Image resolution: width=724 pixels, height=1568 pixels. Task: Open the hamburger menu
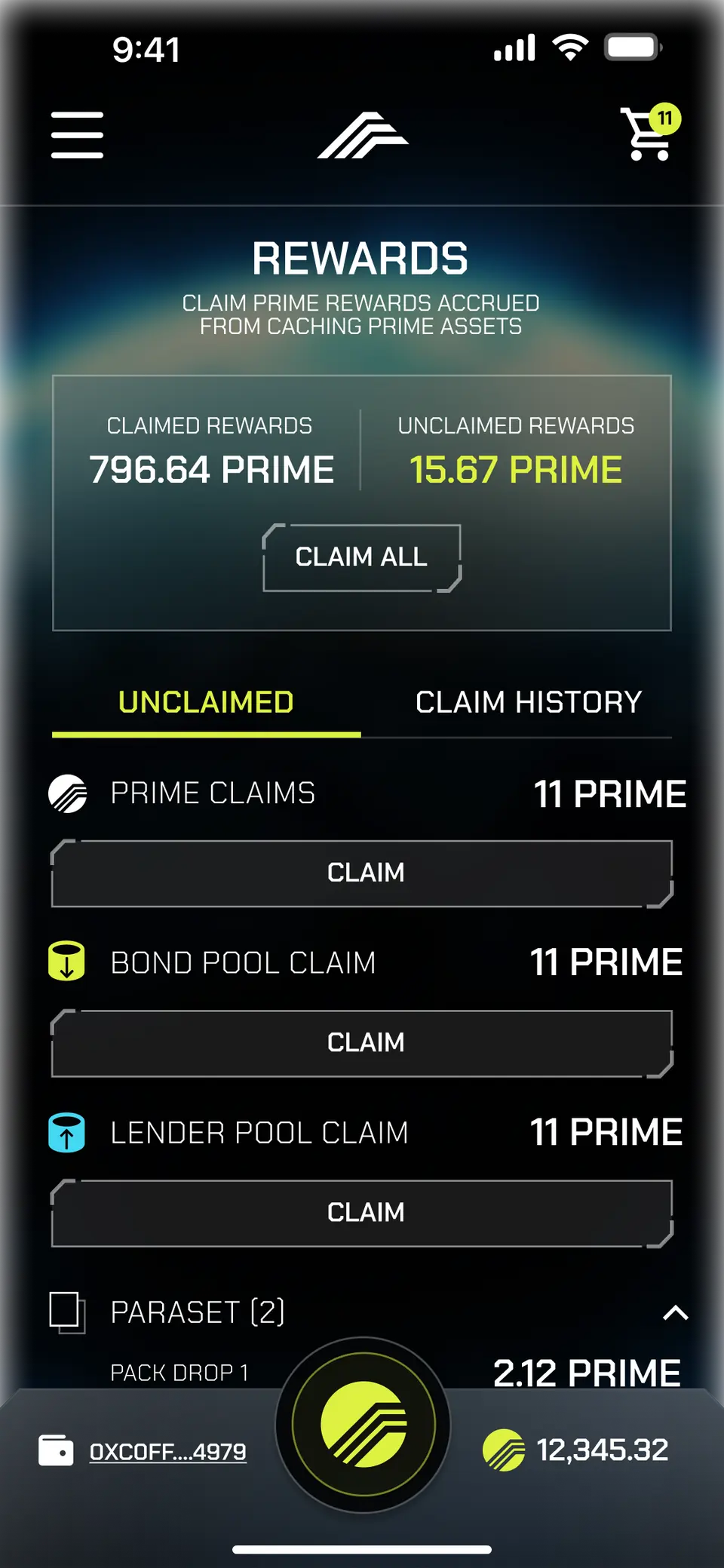coord(77,135)
